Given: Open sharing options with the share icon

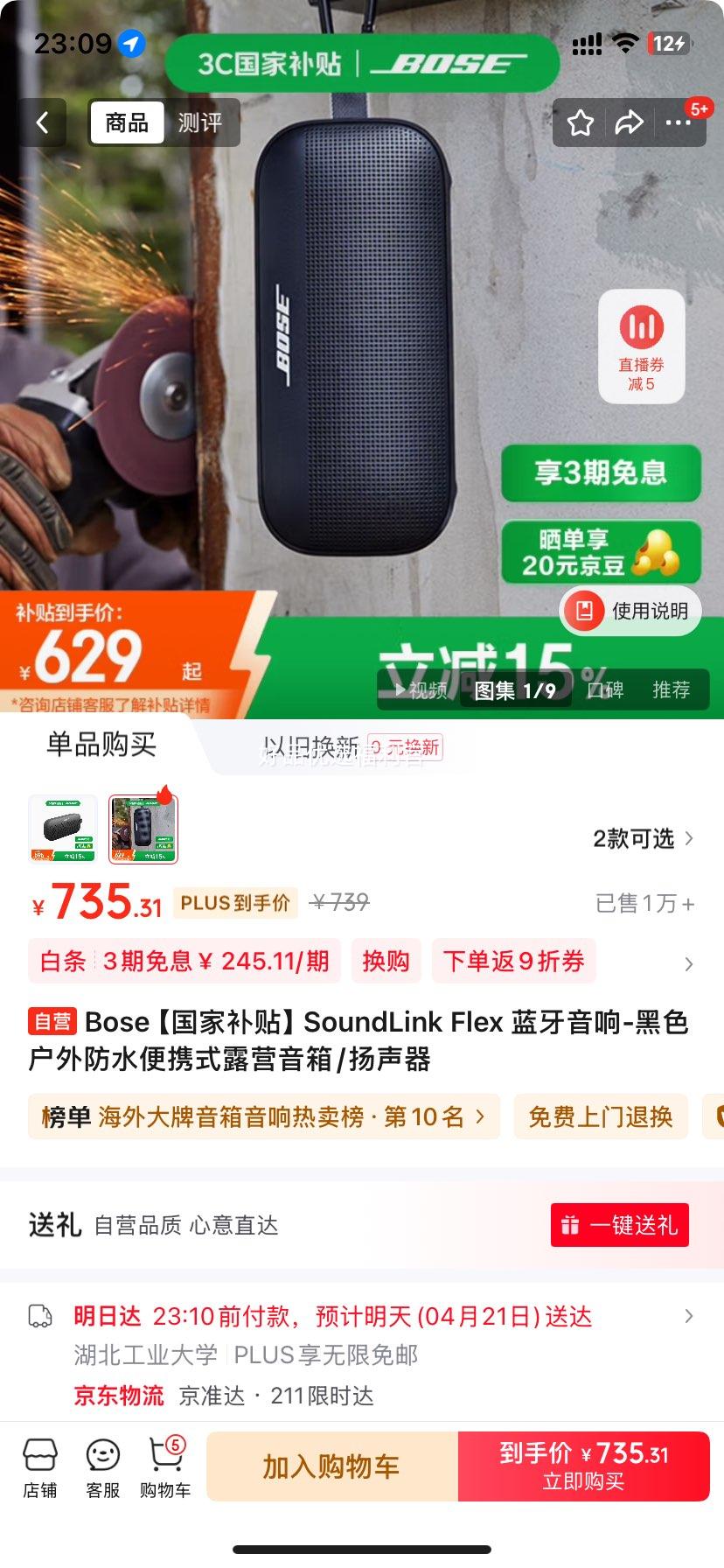Looking at the screenshot, I should (628, 123).
